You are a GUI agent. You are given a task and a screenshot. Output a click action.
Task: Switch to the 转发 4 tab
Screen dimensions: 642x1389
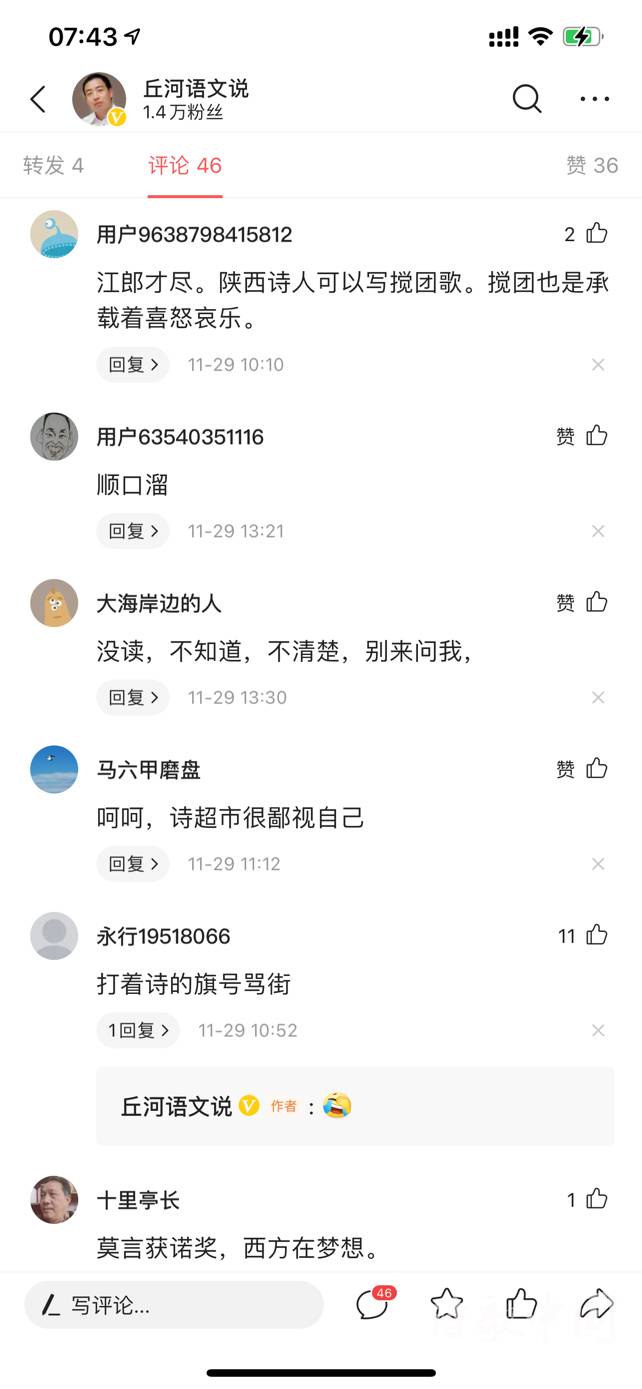53,165
